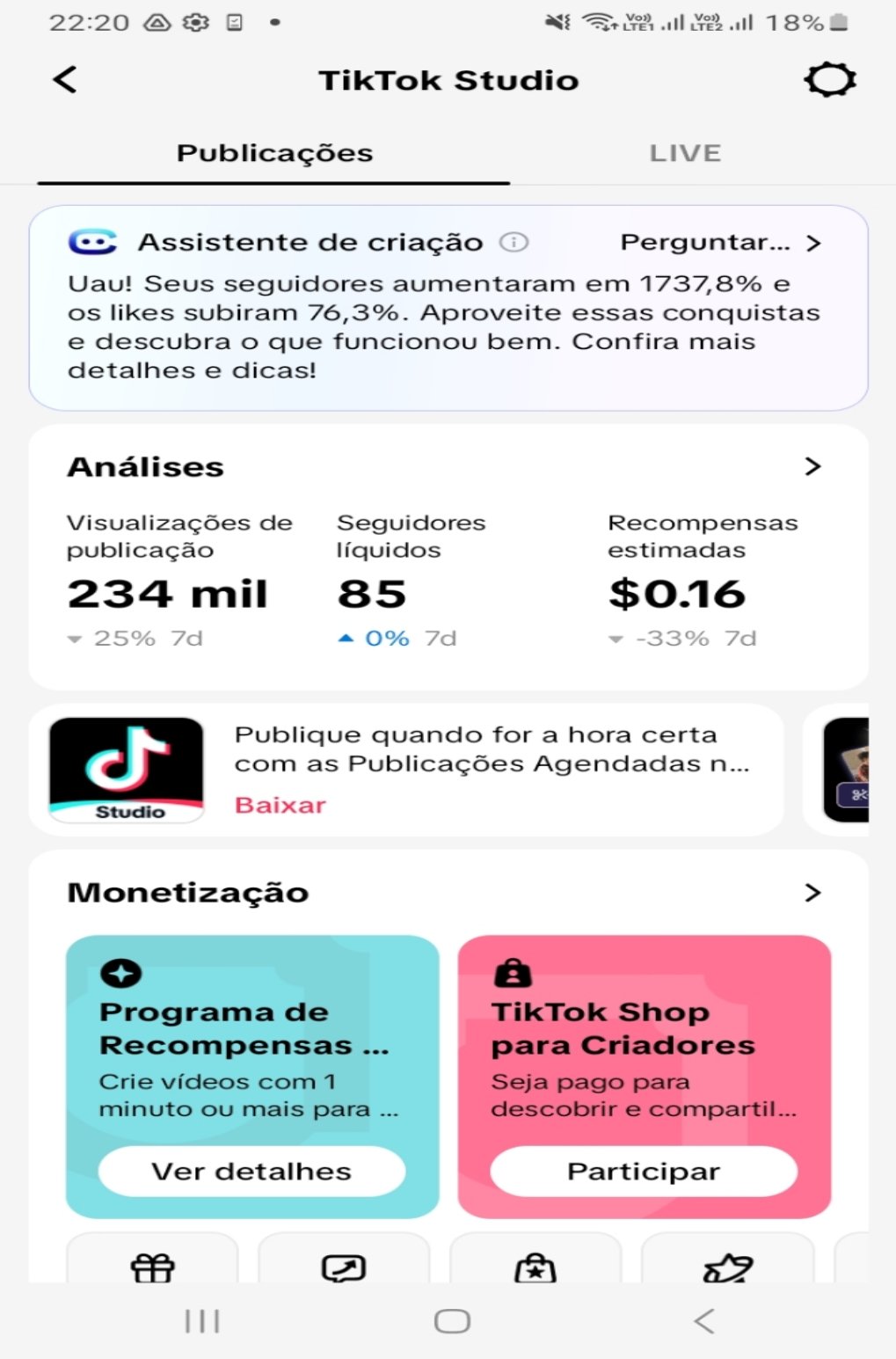The height and width of the screenshot is (1359, 896).
Task: Expand the Monetização section arrow
Action: pyautogui.click(x=812, y=893)
